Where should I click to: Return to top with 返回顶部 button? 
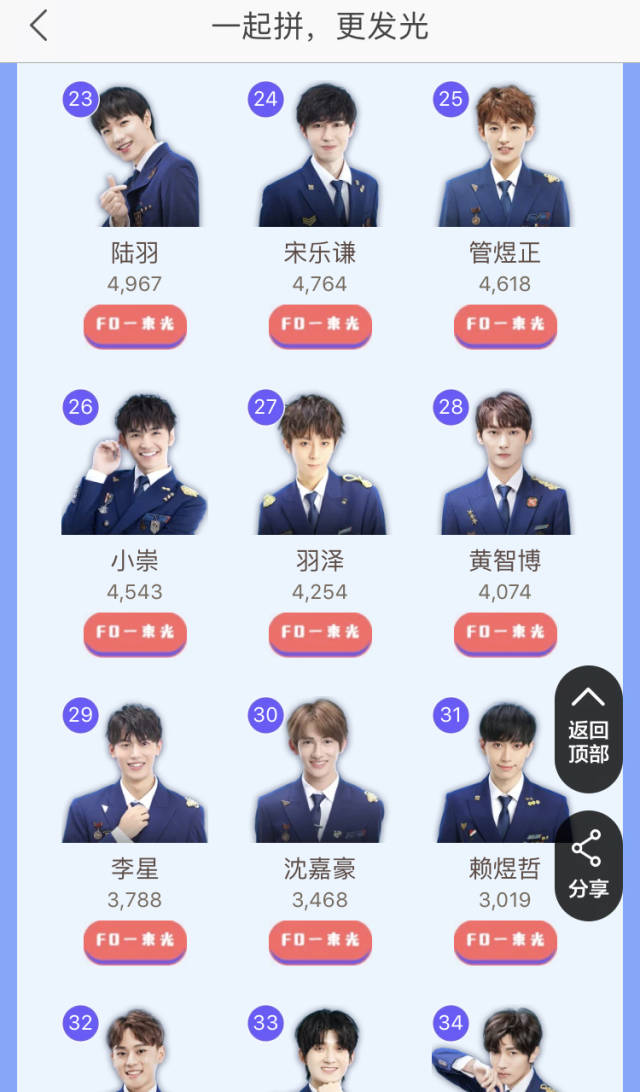[x=588, y=729]
